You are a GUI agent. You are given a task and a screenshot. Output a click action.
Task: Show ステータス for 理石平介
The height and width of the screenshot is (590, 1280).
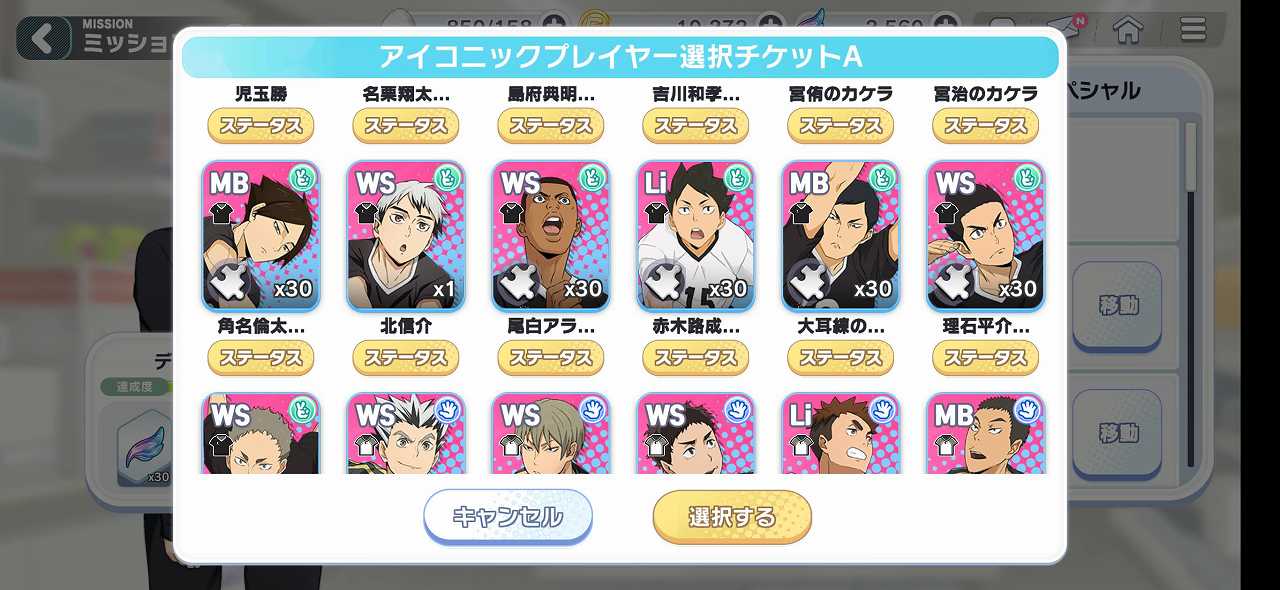[x=986, y=357]
